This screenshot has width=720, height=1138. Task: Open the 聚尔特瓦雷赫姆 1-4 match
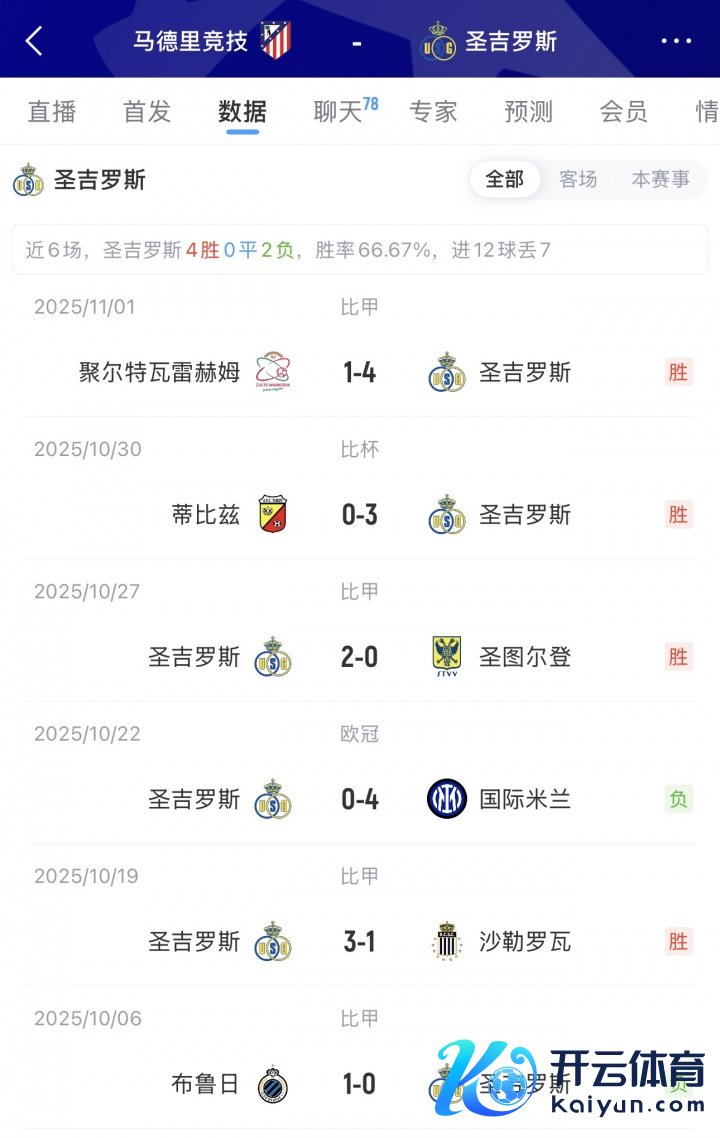[x=360, y=373]
